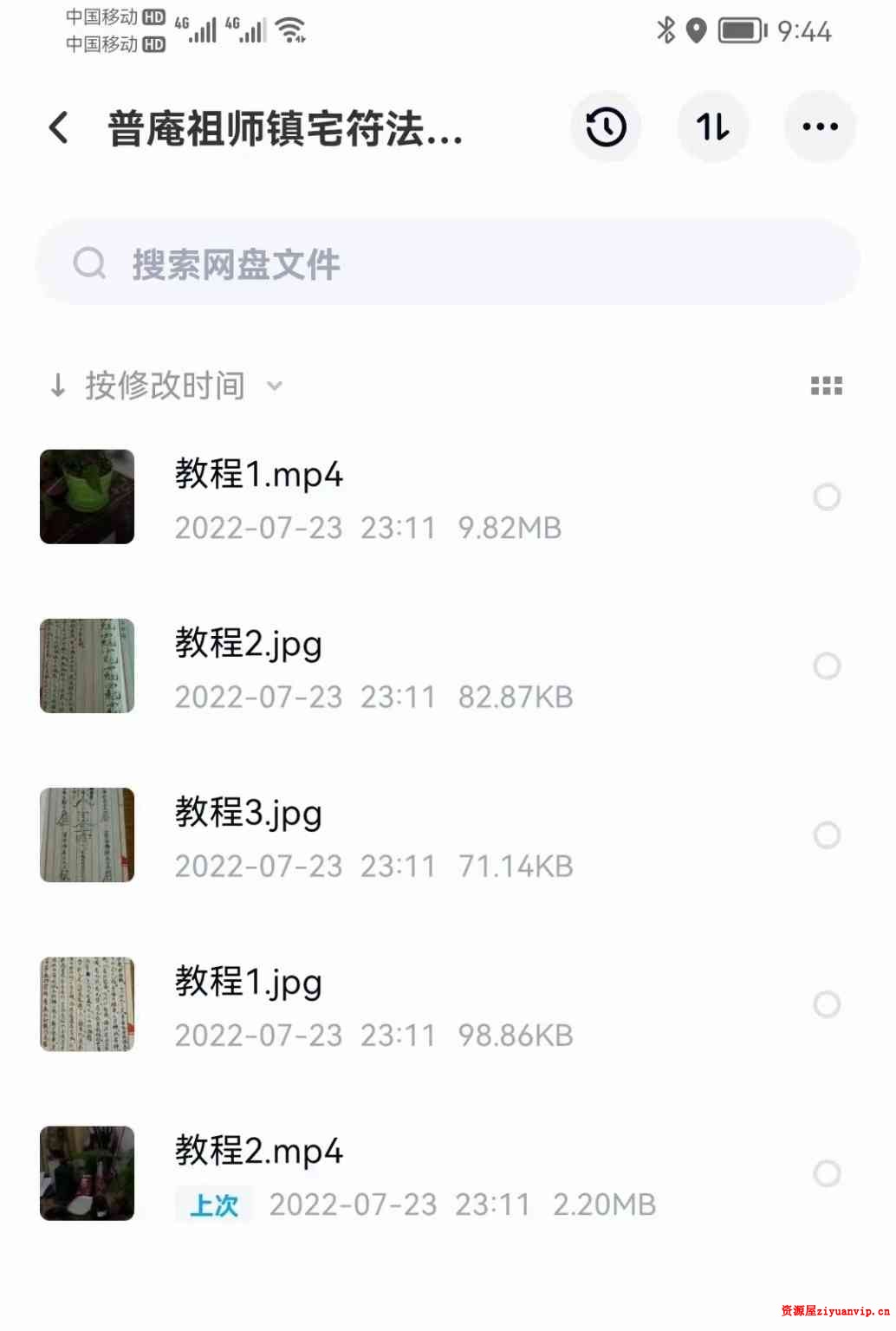Switch to grid view layout

point(825,386)
